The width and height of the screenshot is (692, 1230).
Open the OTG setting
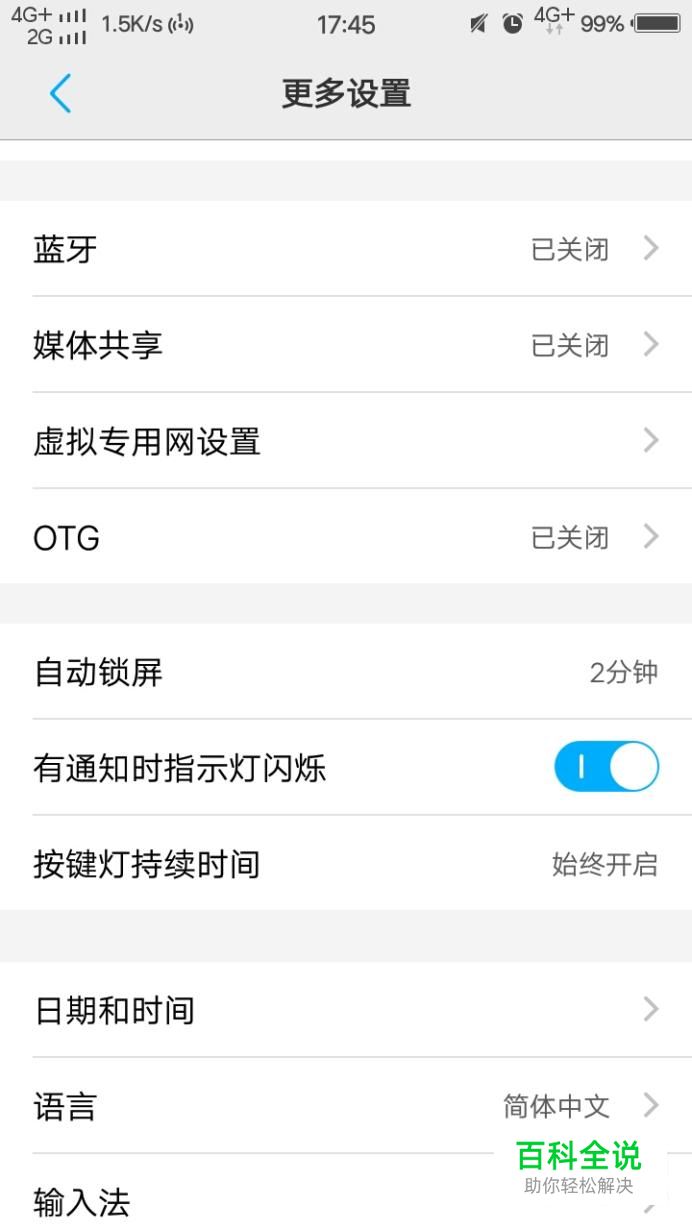[346, 536]
